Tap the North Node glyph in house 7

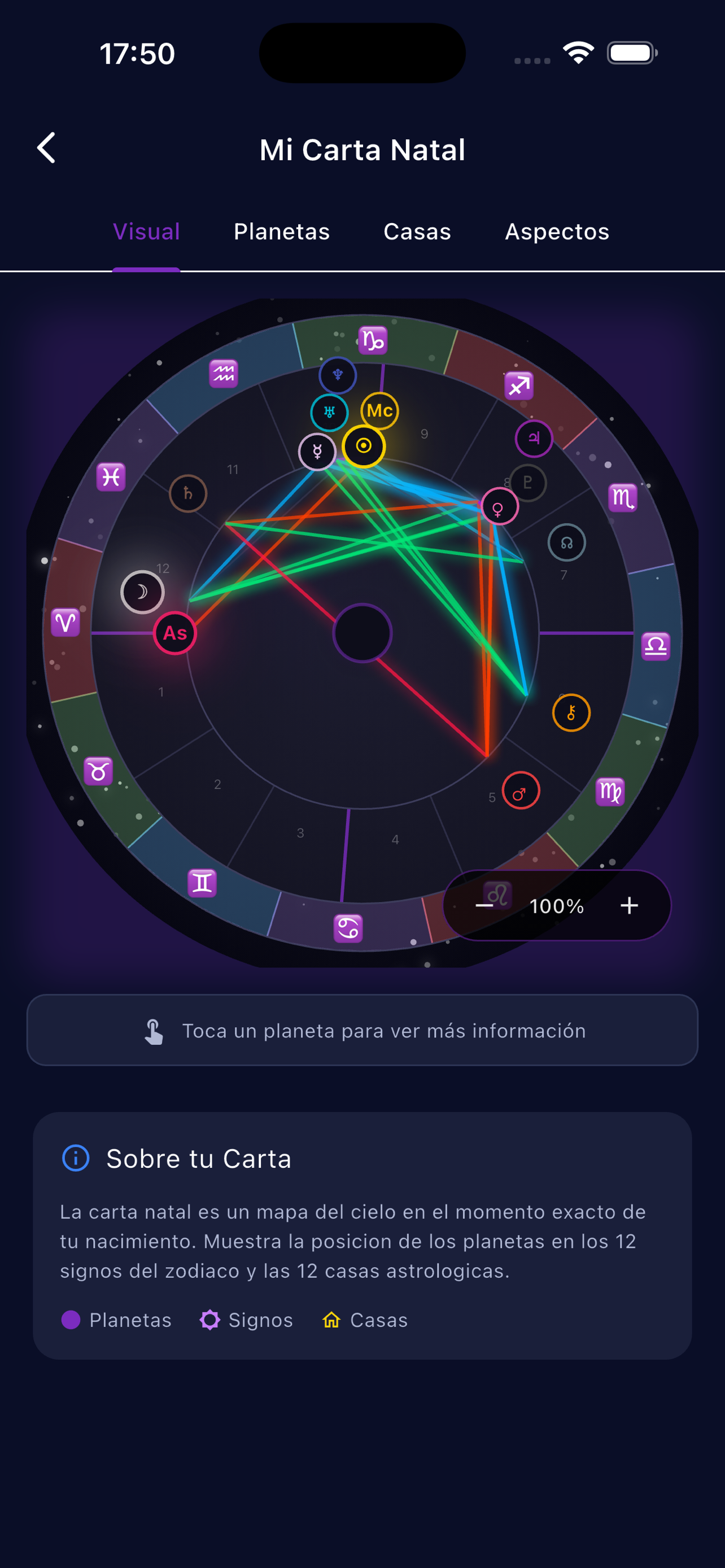tap(566, 541)
